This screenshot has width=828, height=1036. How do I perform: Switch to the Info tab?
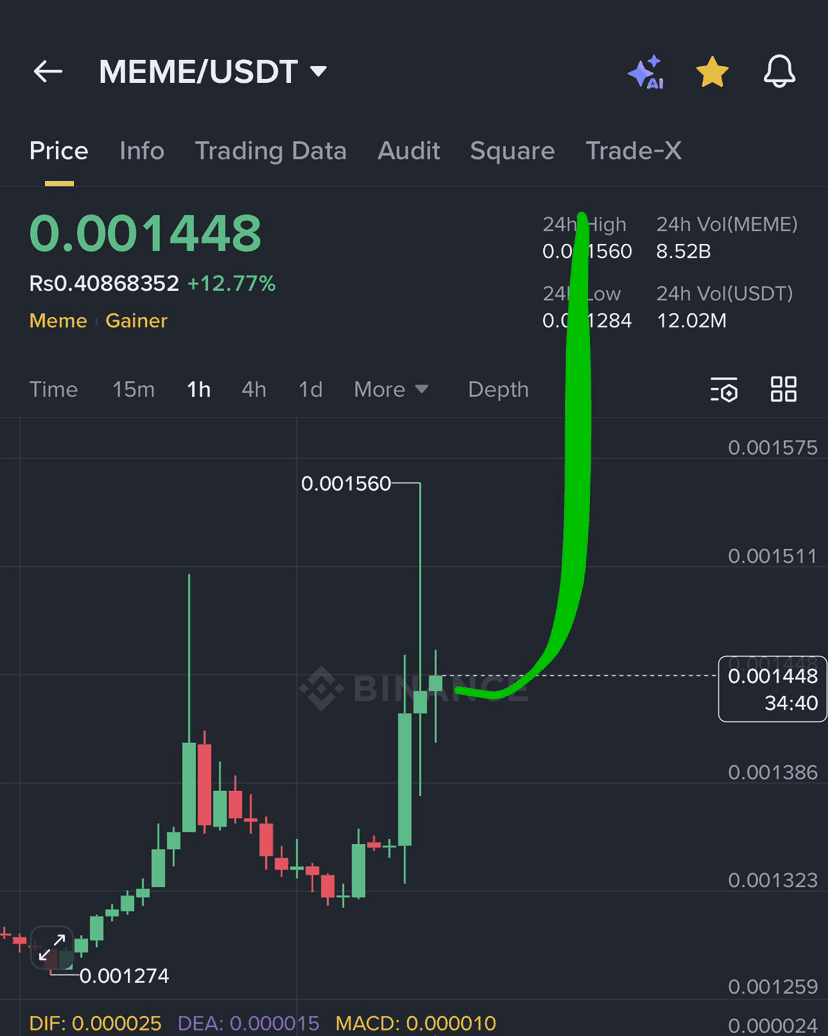[x=141, y=151]
